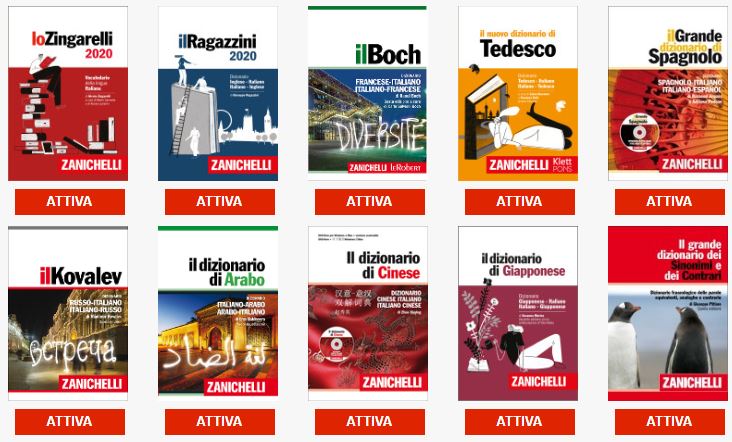Screen dimensions: 732x442
Task: Tap ATTIVA under il Grande dizionario di Spagnolo
Action: (x=669, y=201)
